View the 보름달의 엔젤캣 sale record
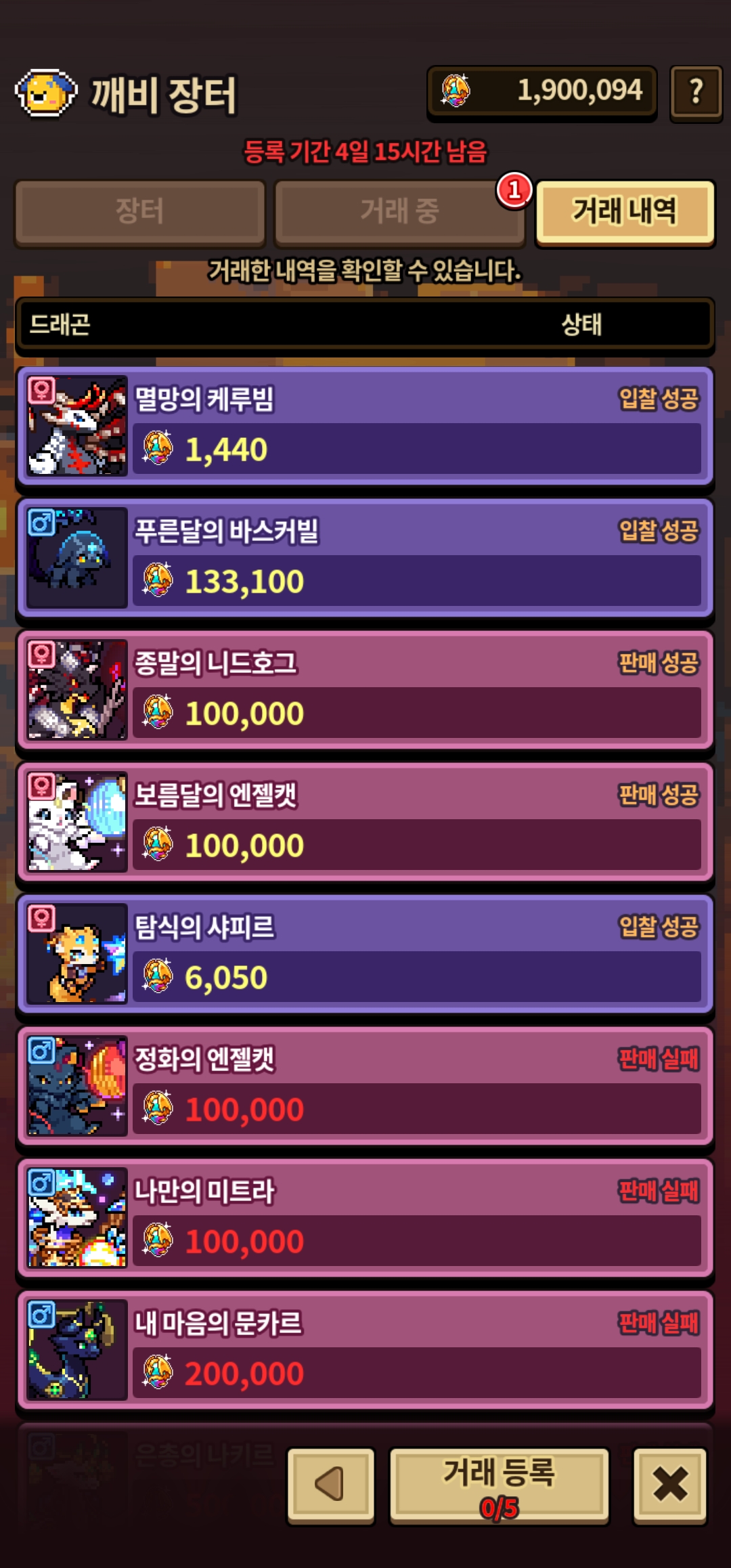 pyautogui.click(x=365, y=822)
